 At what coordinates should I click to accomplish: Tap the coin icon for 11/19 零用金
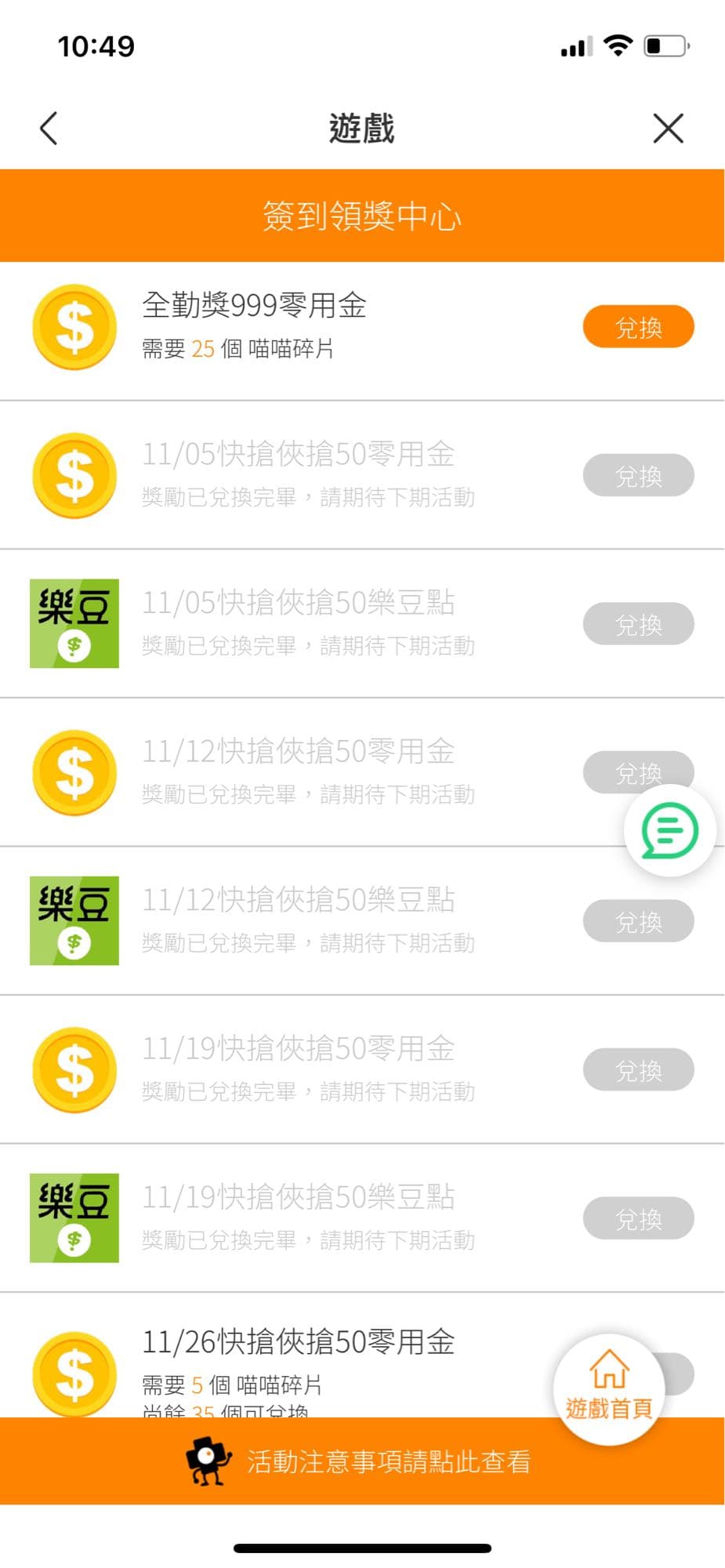74,1069
